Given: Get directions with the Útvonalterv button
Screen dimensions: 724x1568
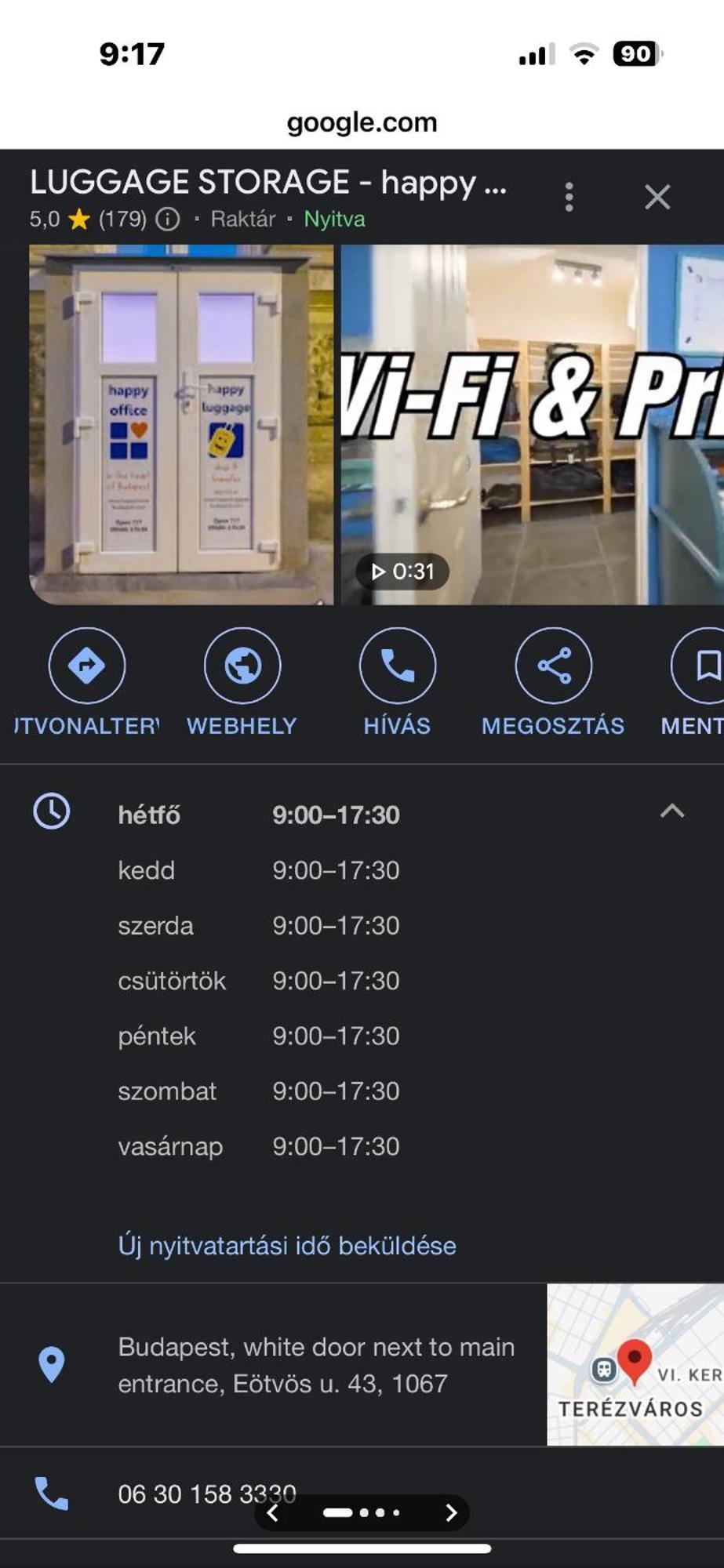Looking at the screenshot, I should pos(86,666).
